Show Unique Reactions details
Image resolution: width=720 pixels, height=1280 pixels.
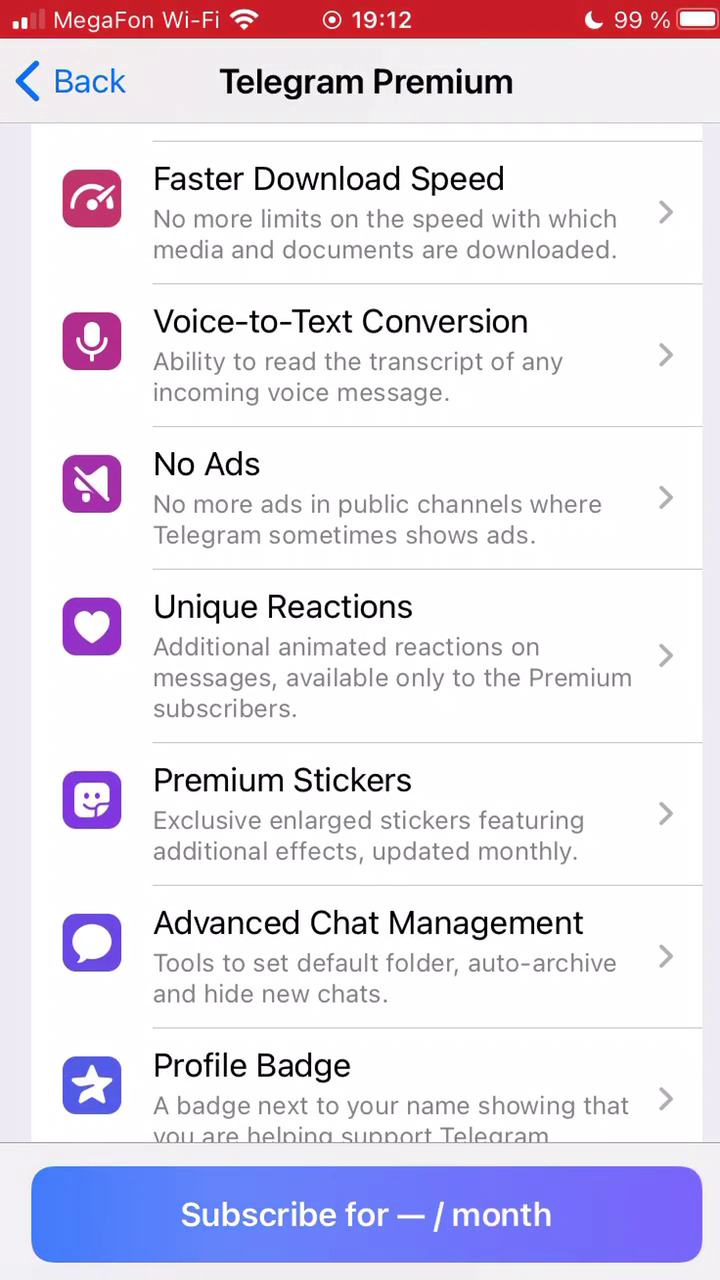pyautogui.click(x=380, y=656)
